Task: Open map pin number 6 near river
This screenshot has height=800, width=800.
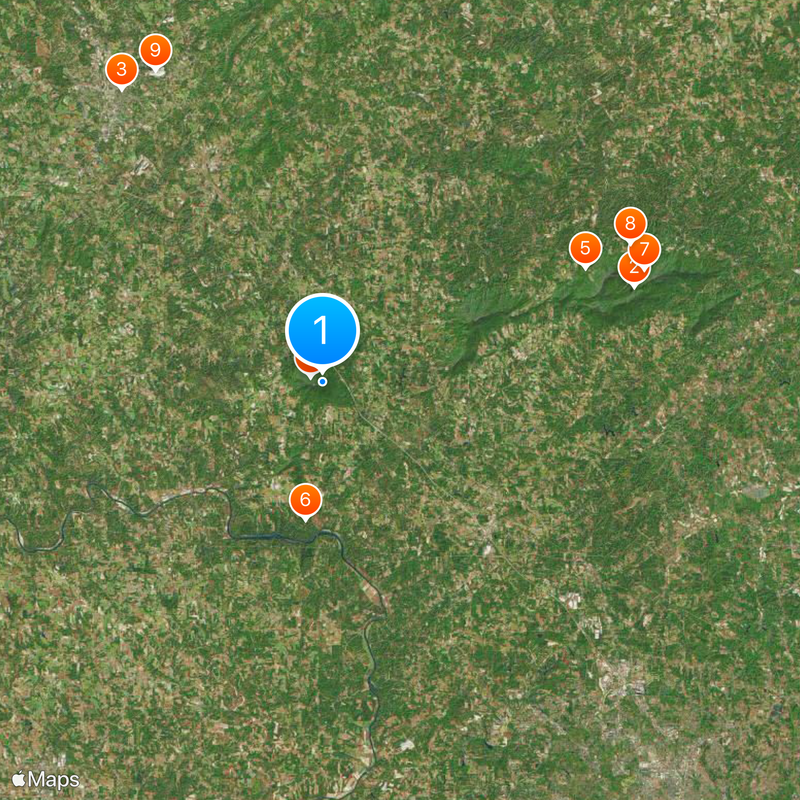Action: tap(305, 498)
